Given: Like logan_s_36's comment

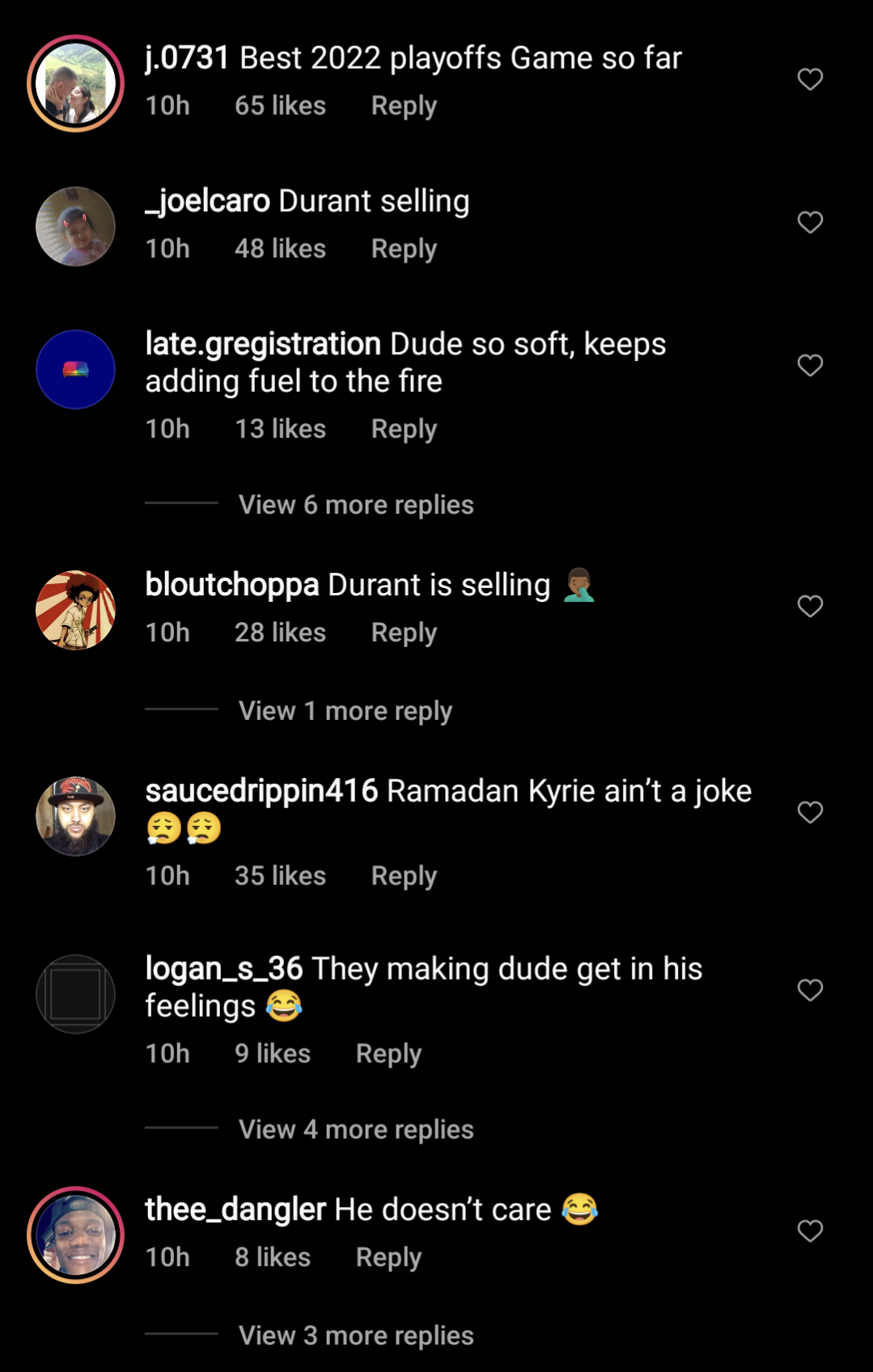Looking at the screenshot, I should pos(810,990).
